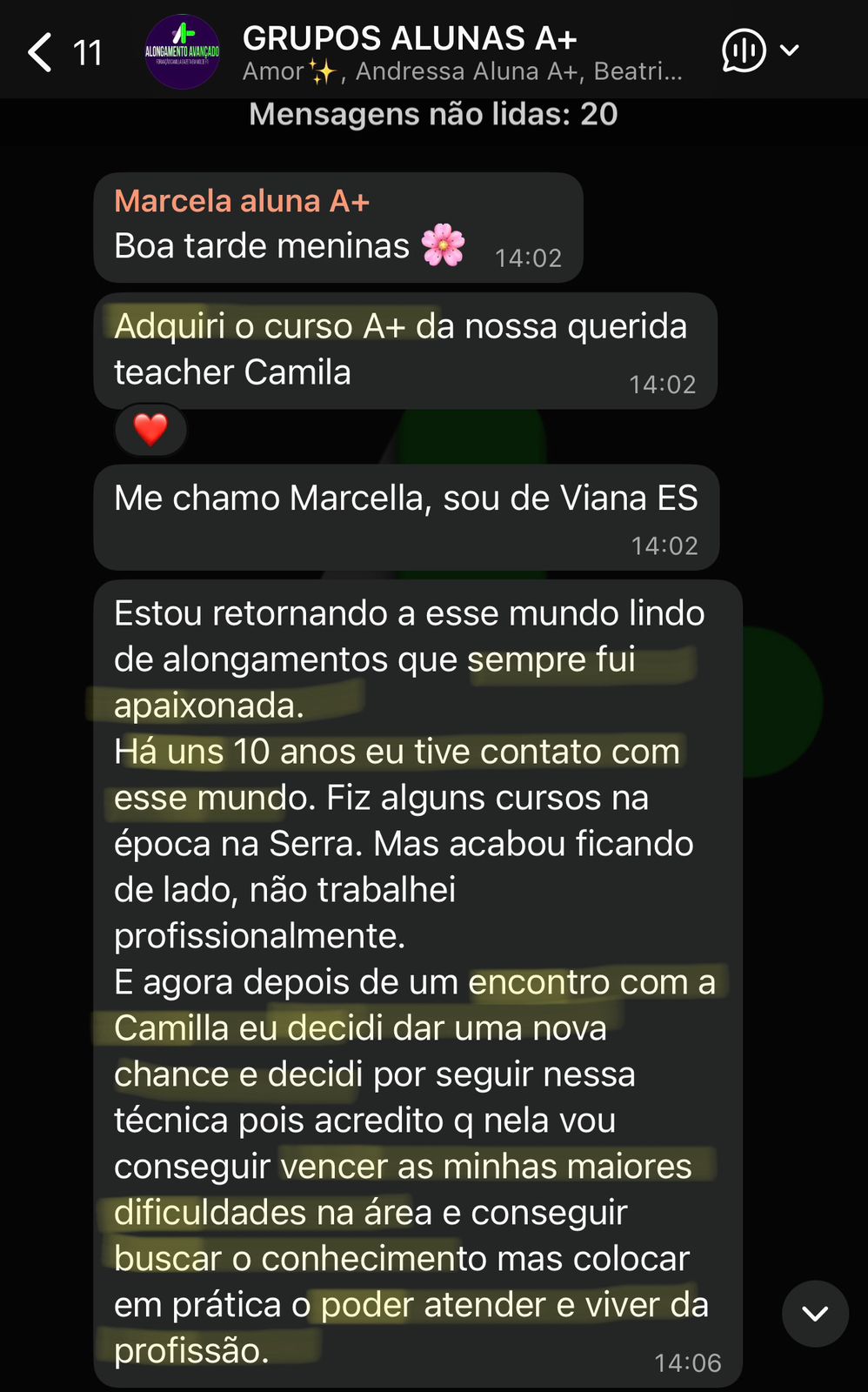Open the heart emoji reaction message

pyautogui.click(x=150, y=429)
